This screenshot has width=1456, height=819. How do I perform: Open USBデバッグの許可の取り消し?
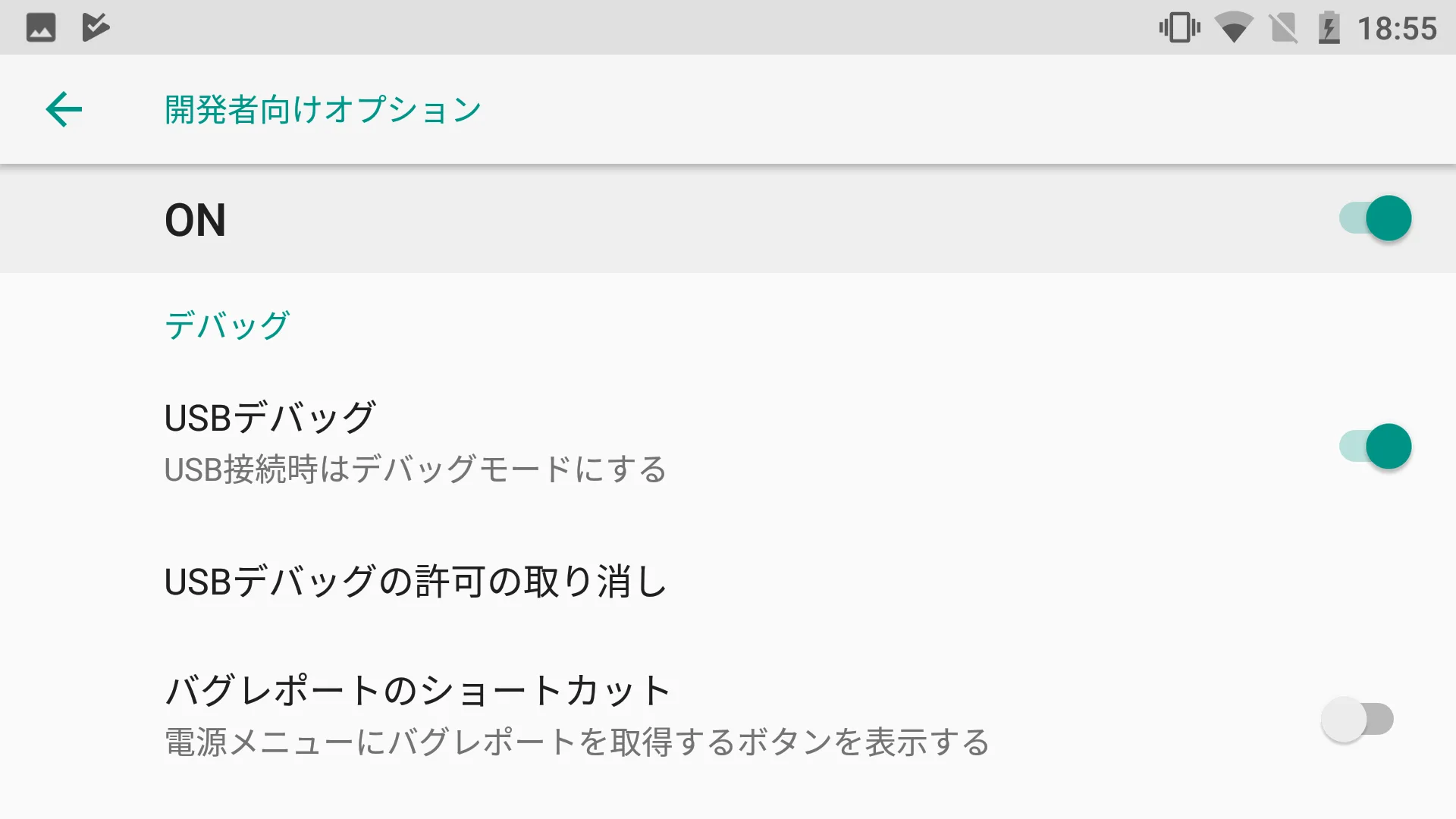(416, 582)
